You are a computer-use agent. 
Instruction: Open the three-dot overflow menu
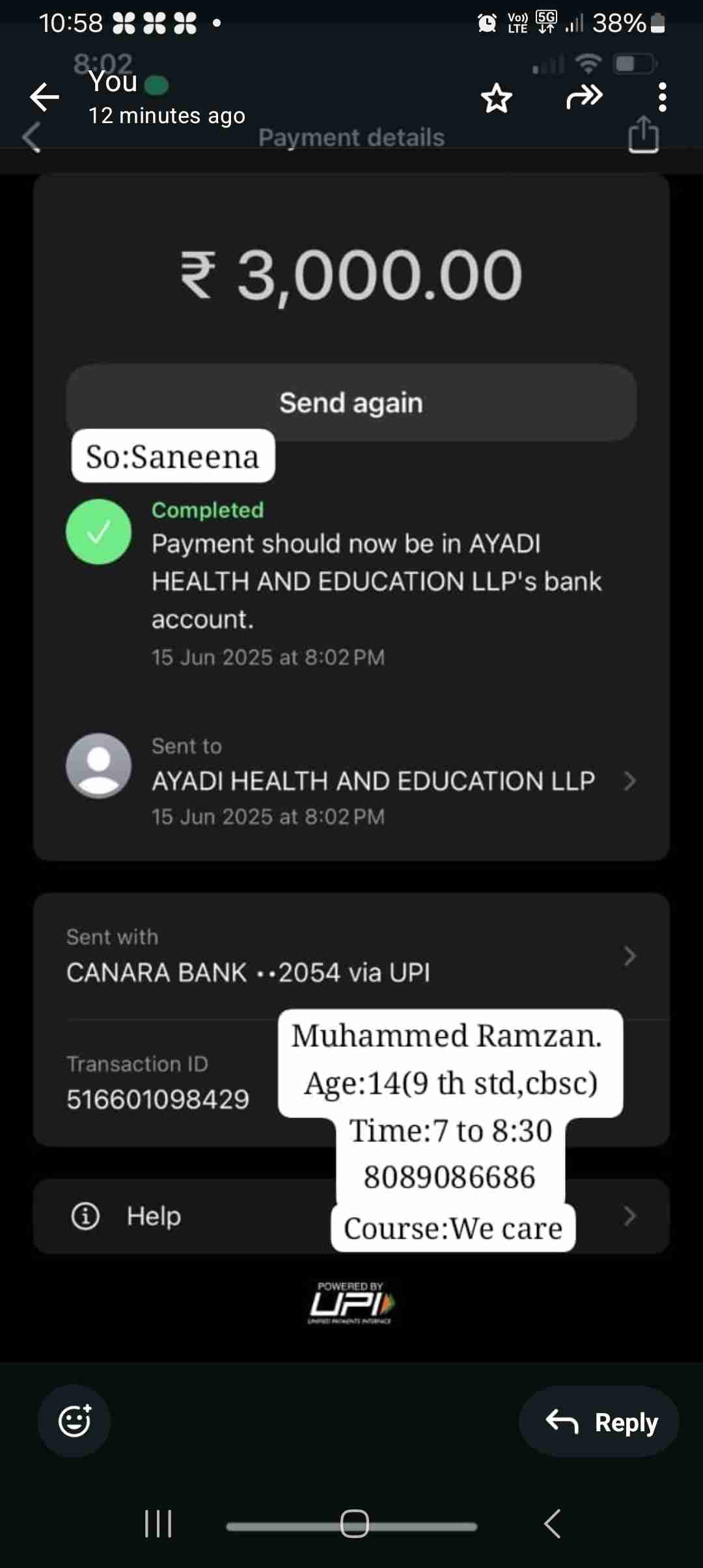pyautogui.click(x=662, y=98)
